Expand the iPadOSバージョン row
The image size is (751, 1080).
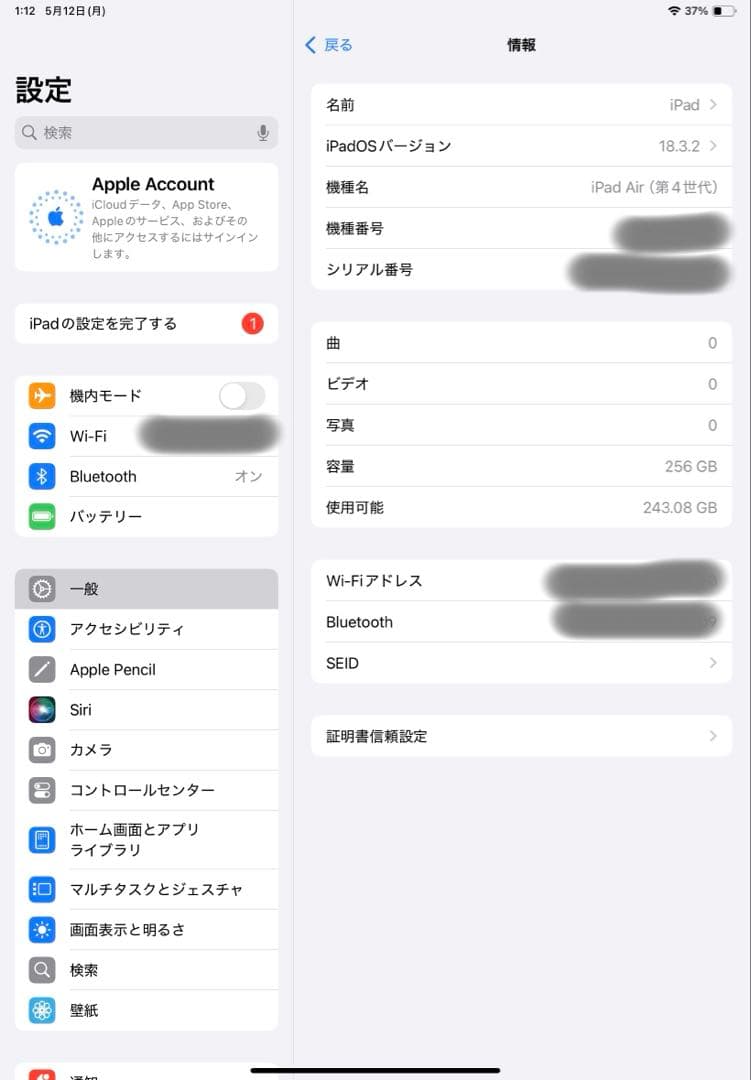(520, 146)
